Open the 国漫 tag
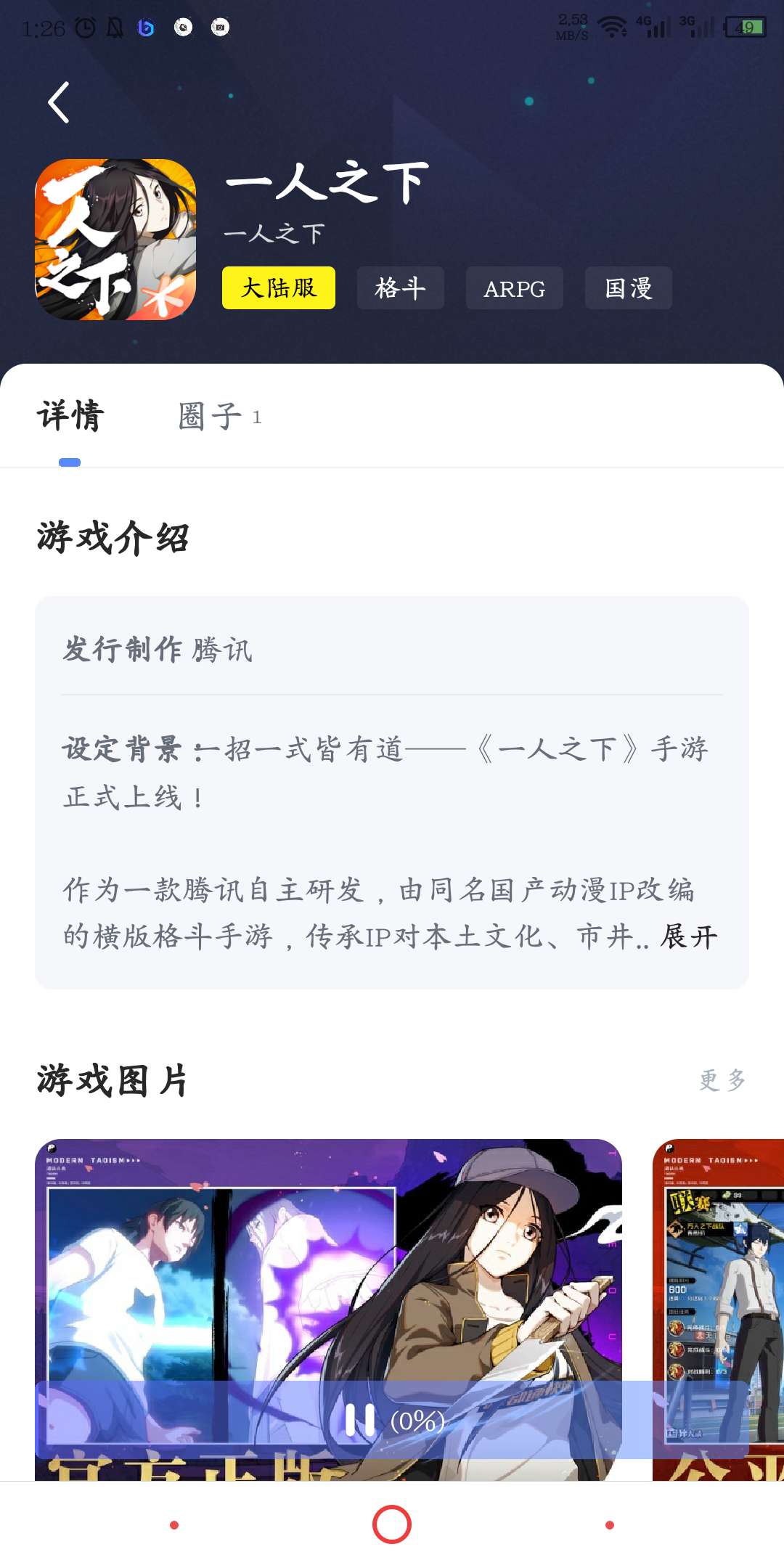This screenshot has height=1568, width=784. click(x=628, y=288)
